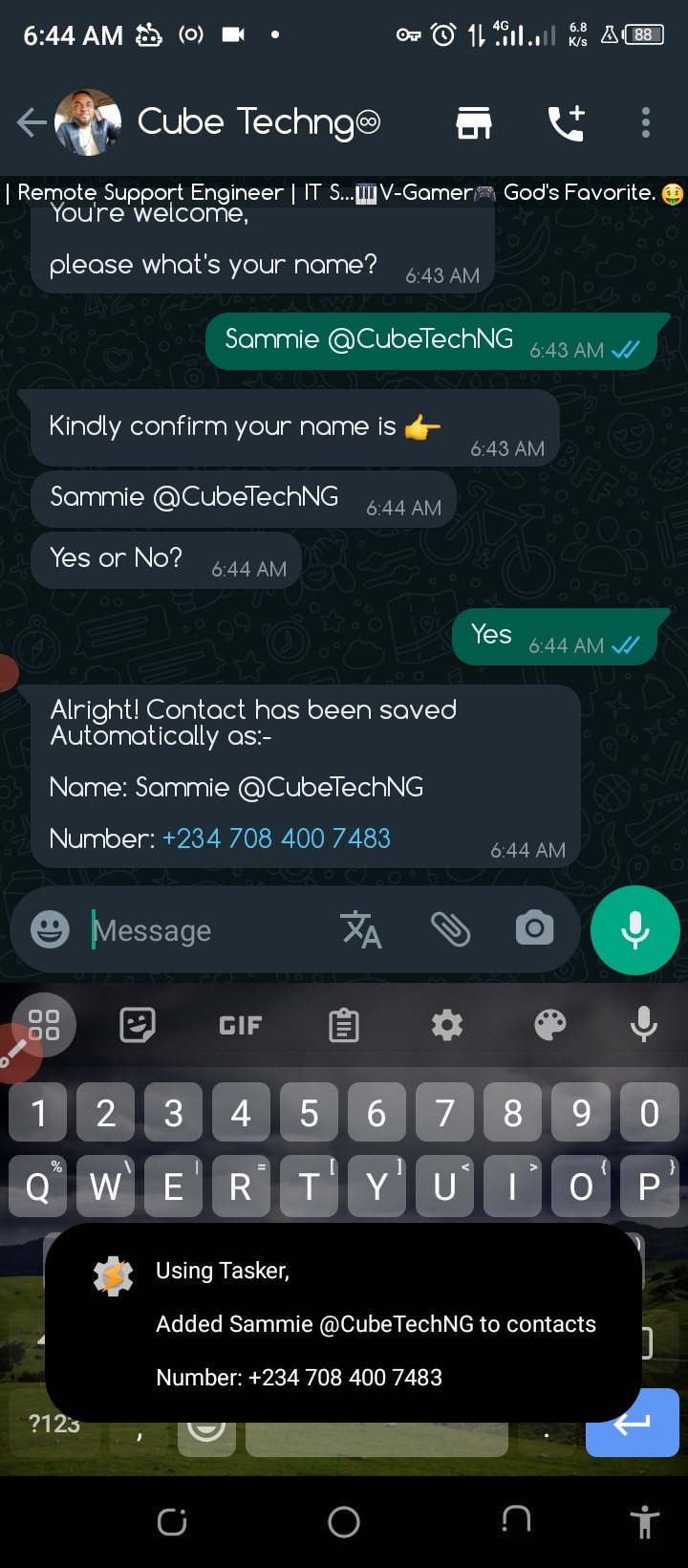Viewport: 688px width, 1568px height.
Task: Open the camera from the message bar
Action: 533,928
